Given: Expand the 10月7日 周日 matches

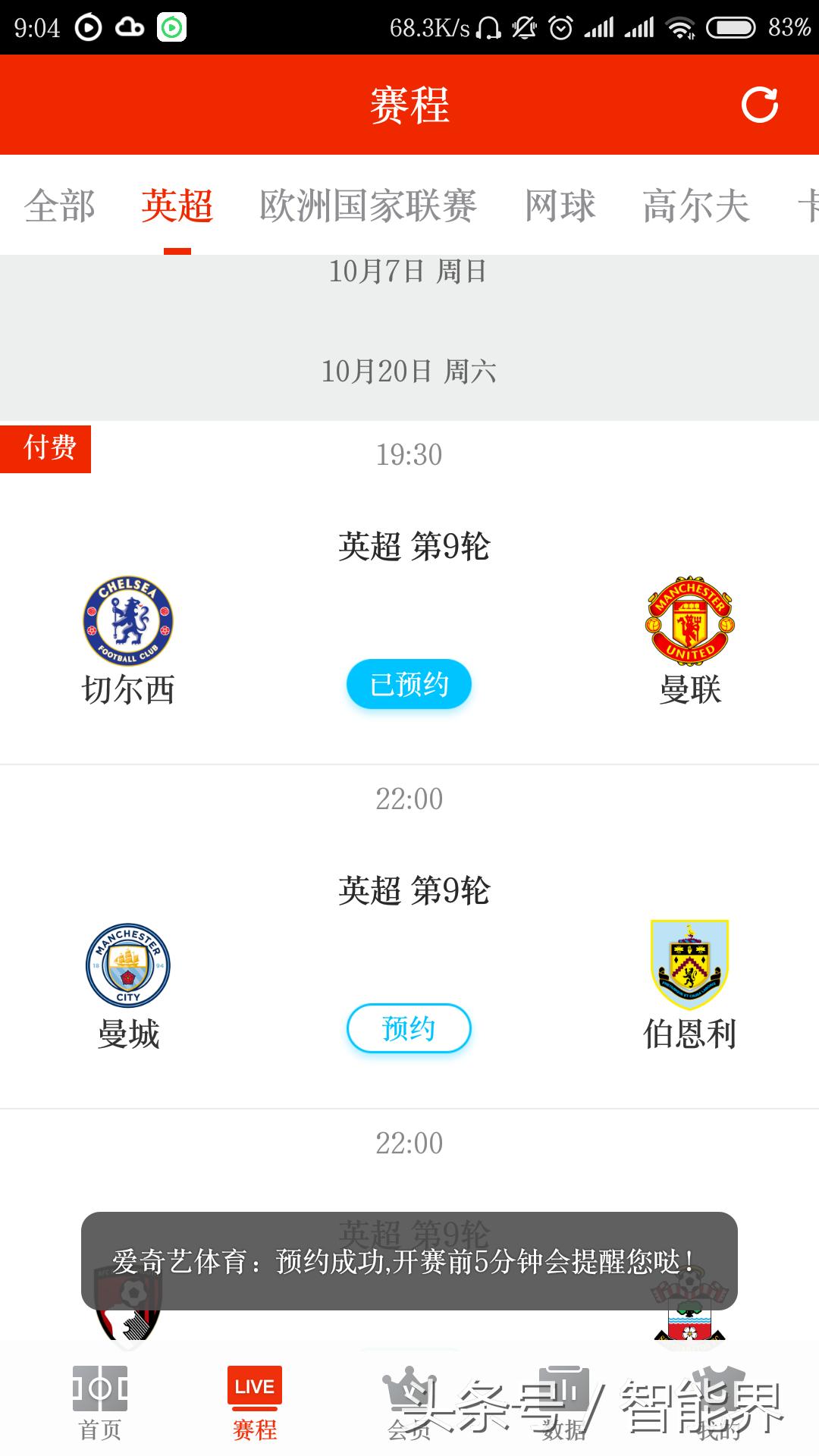Looking at the screenshot, I should [409, 274].
